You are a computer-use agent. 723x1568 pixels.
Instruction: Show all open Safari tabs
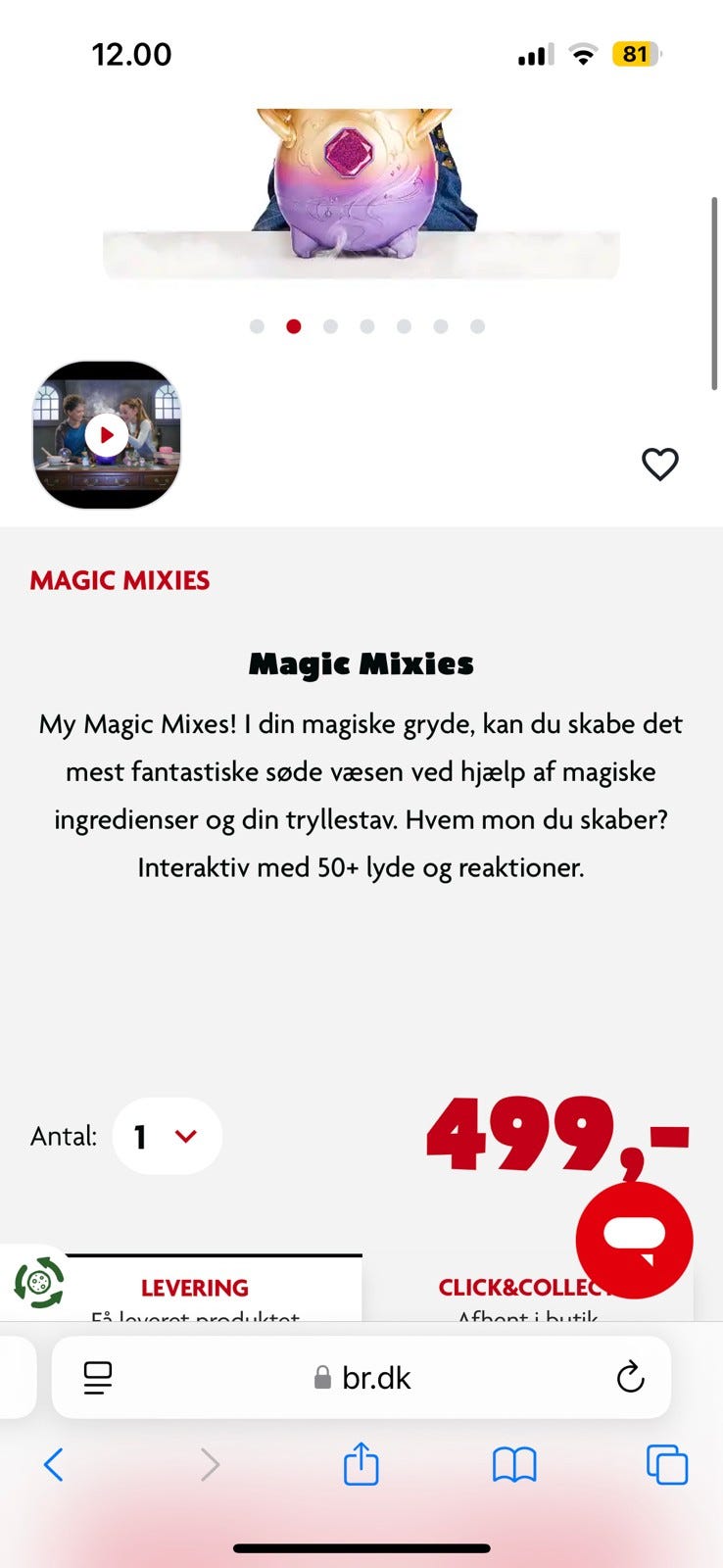tap(667, 1465)
